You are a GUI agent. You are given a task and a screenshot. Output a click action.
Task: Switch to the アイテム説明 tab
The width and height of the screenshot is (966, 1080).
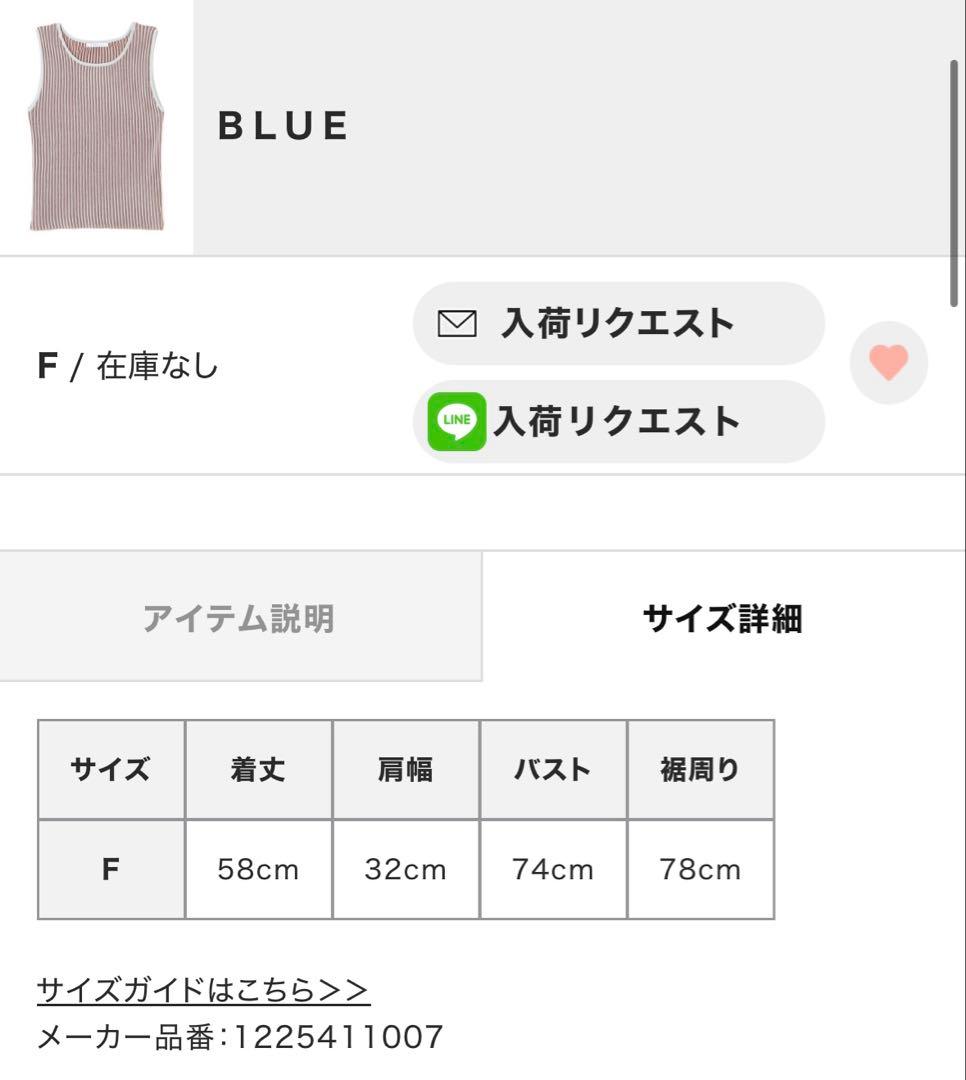[x=239, y=618]
